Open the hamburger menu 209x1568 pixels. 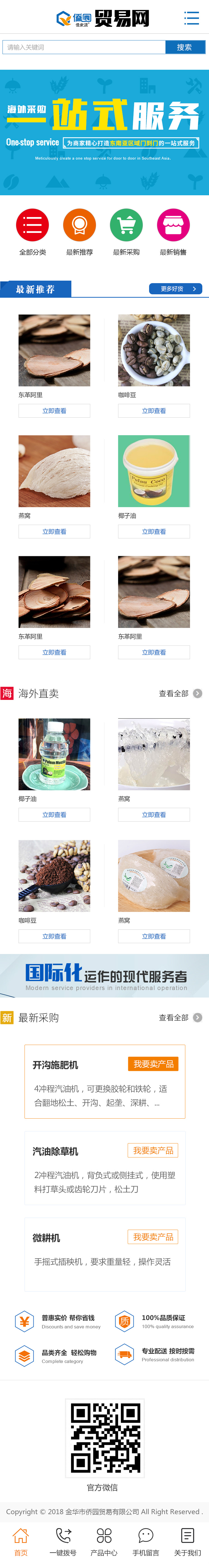[191, 18]
